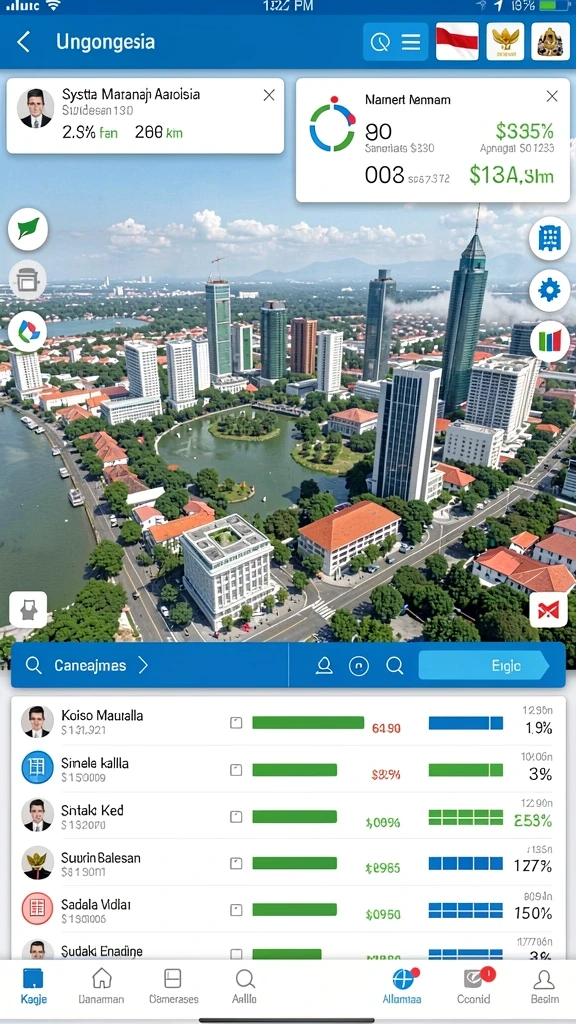Tap the Eigic button
Image resolution: width=576 pixels, height=1024 pixels.
[484, 665]
